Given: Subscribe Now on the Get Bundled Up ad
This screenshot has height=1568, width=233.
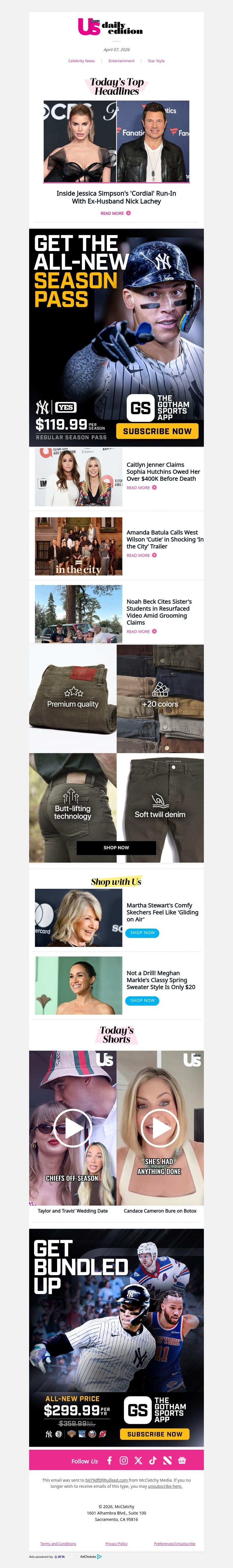Looking at the screenshot, I should pyautogui.click(x=154, y=1433).
